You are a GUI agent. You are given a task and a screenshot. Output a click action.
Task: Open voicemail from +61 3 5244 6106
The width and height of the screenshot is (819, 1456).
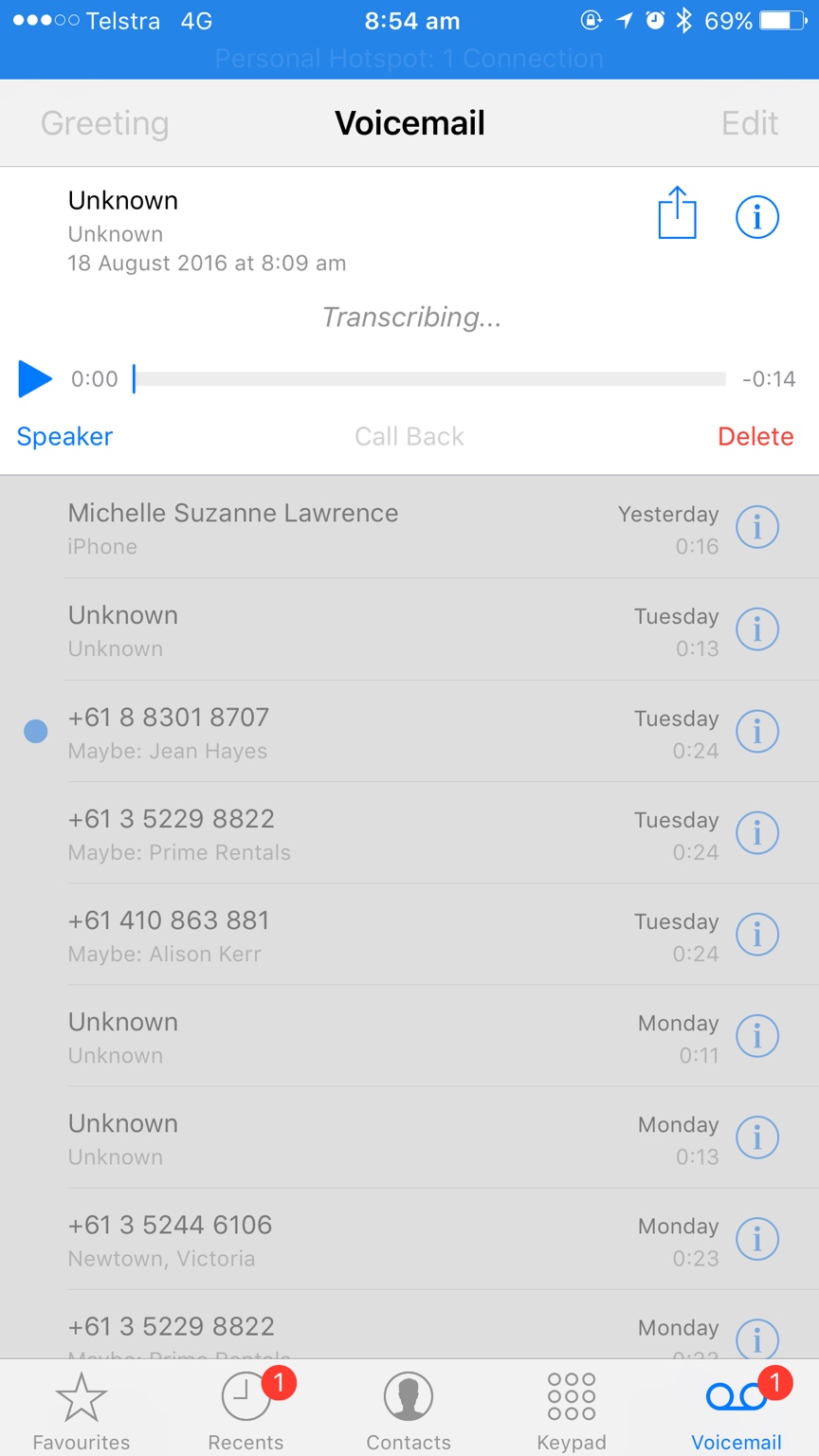coord(409,1239)
